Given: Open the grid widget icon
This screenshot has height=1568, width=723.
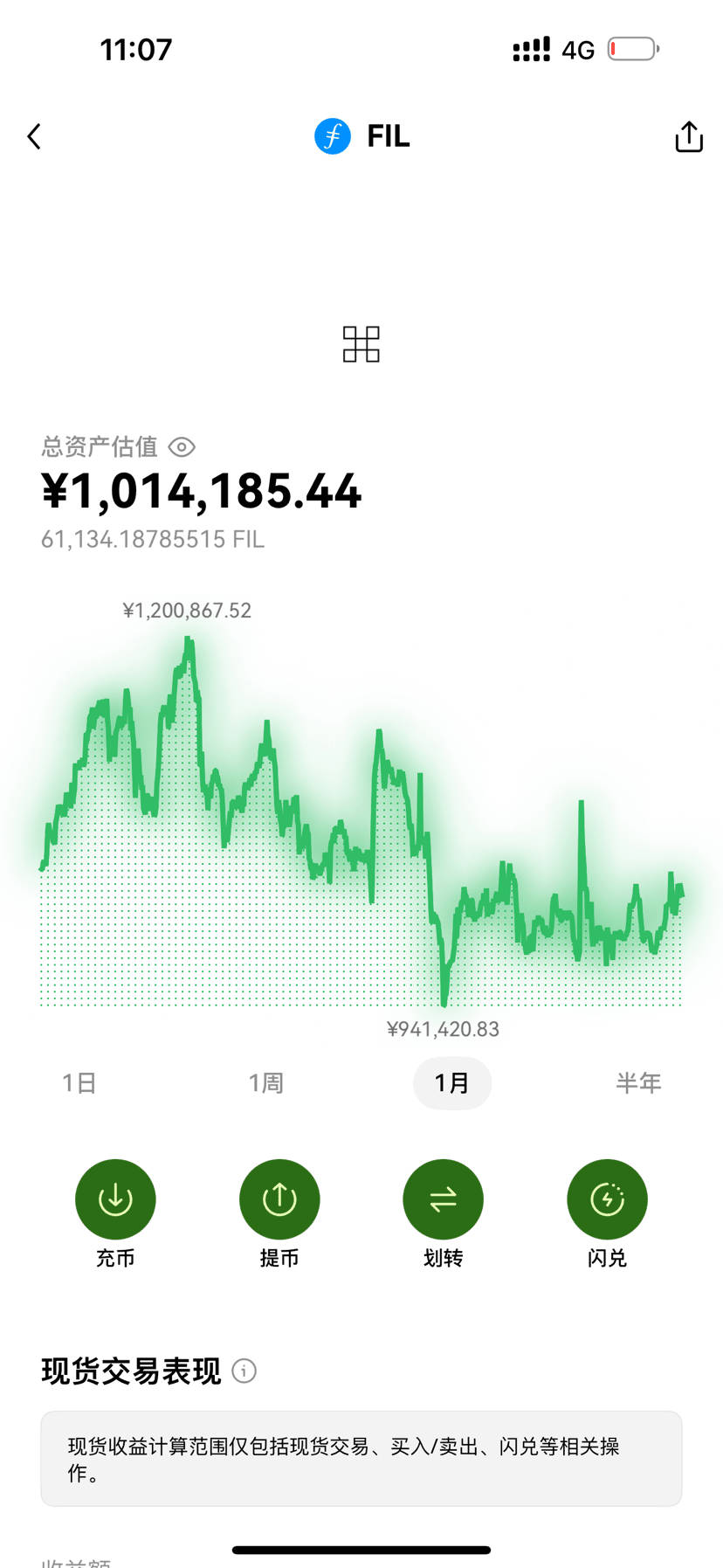Looking at the screenshot, I should (x=361, y=344).
